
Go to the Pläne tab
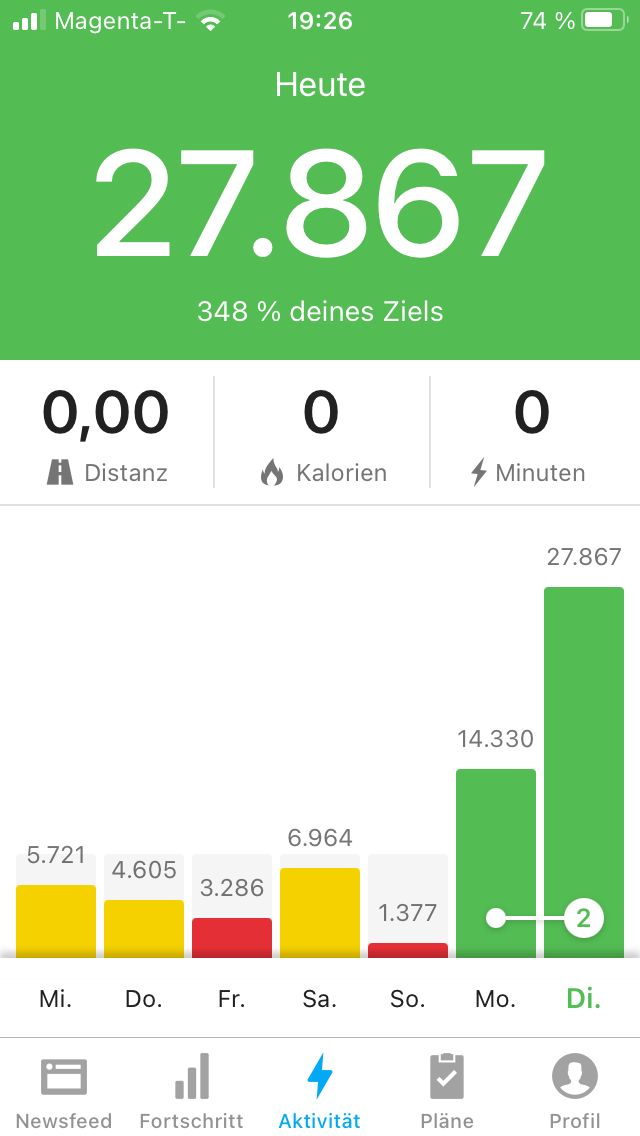pos(447,1090)
